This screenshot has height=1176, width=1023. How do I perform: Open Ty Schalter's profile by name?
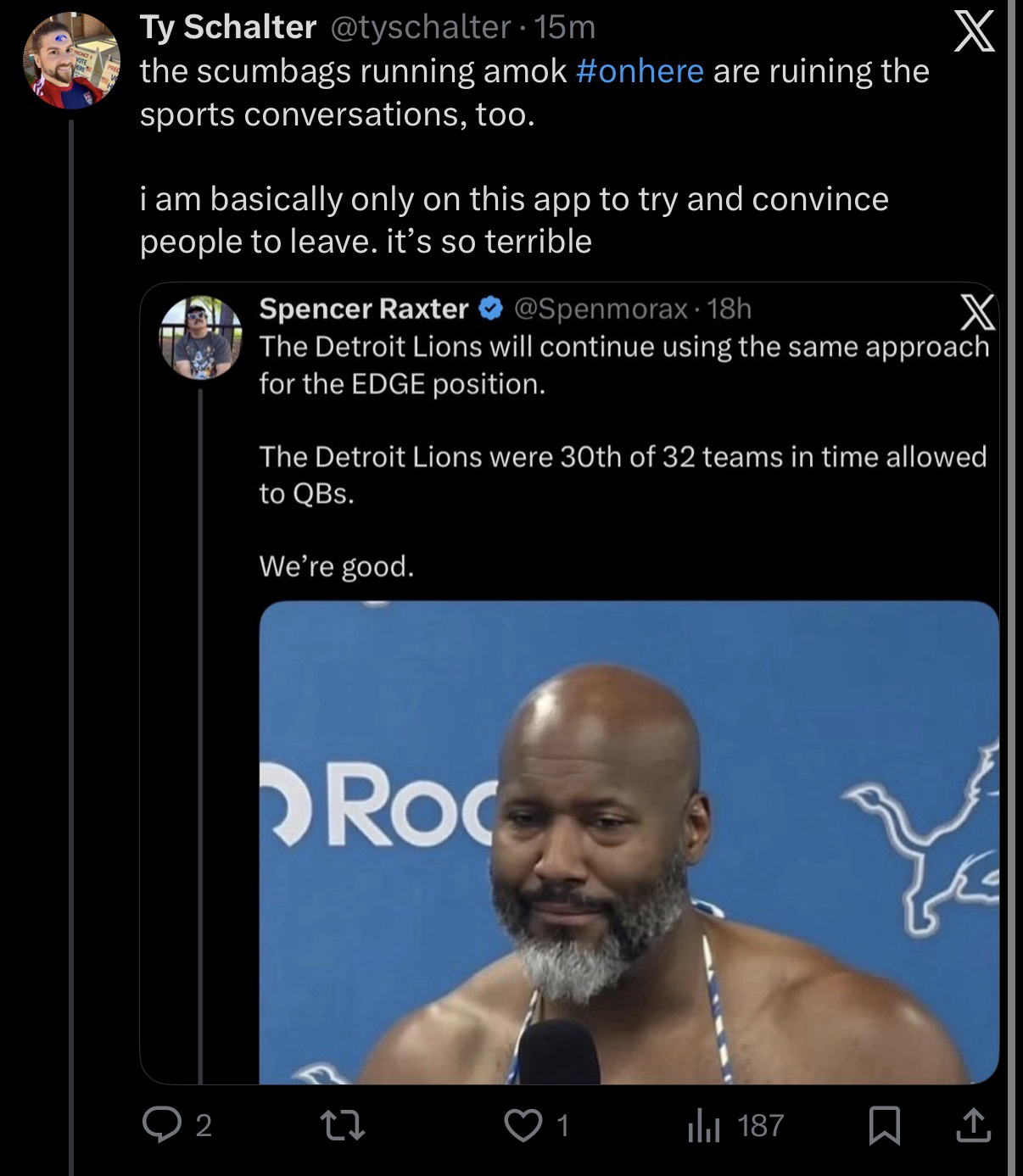tap(228, 28)
